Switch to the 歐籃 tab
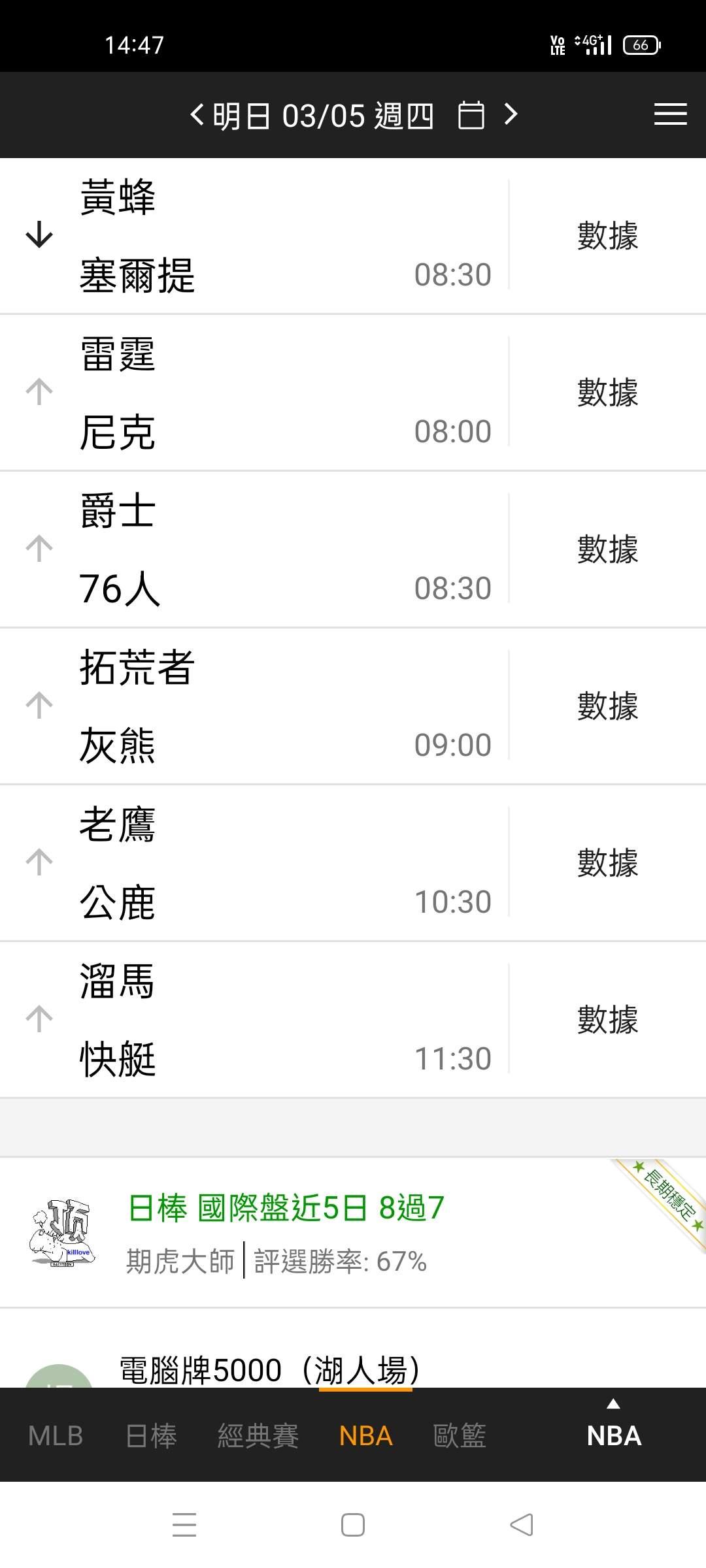706x1568 pixels. tap(460, 1435)
